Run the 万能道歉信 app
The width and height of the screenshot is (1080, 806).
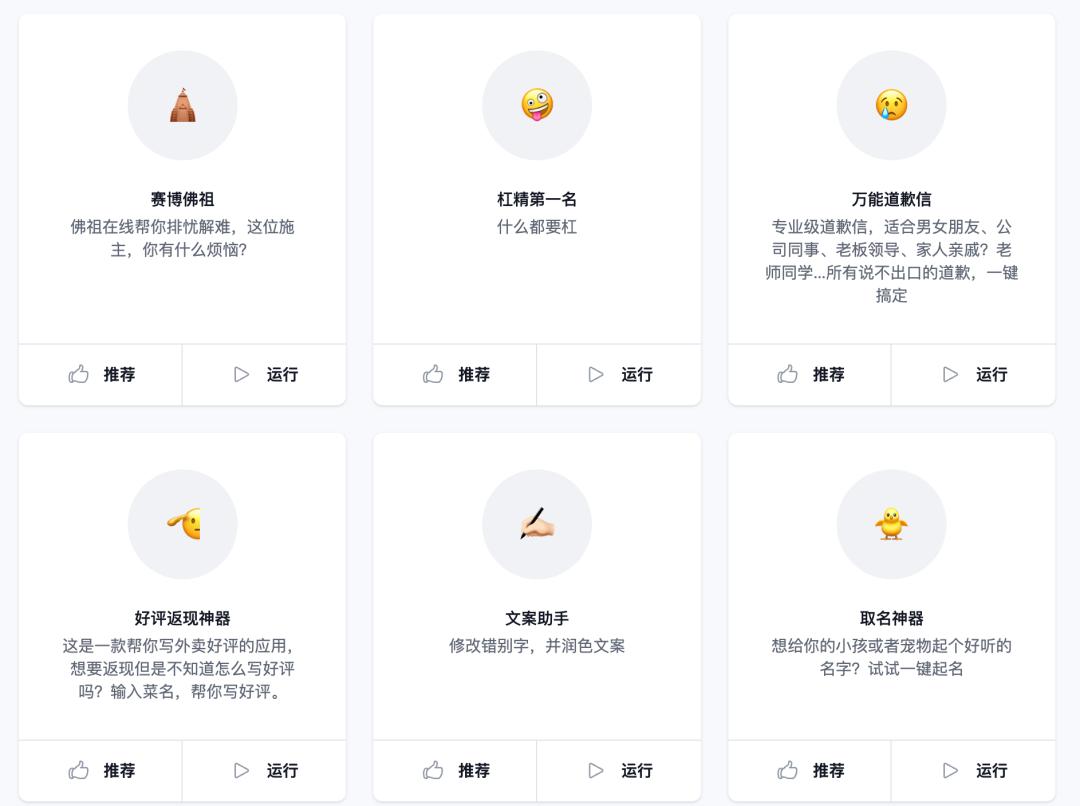(x=974, y=374)
